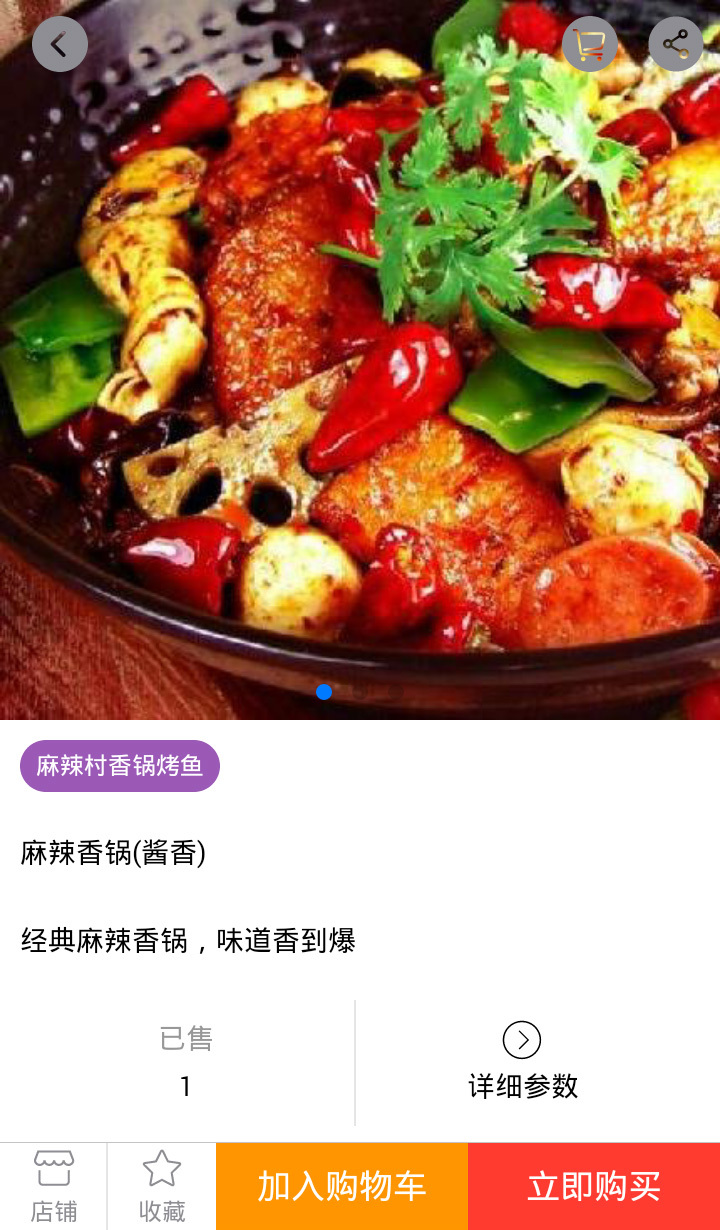Open the shopping cart icon
The height and width of the screenshot is (1230, 720).
coord(590,44)
